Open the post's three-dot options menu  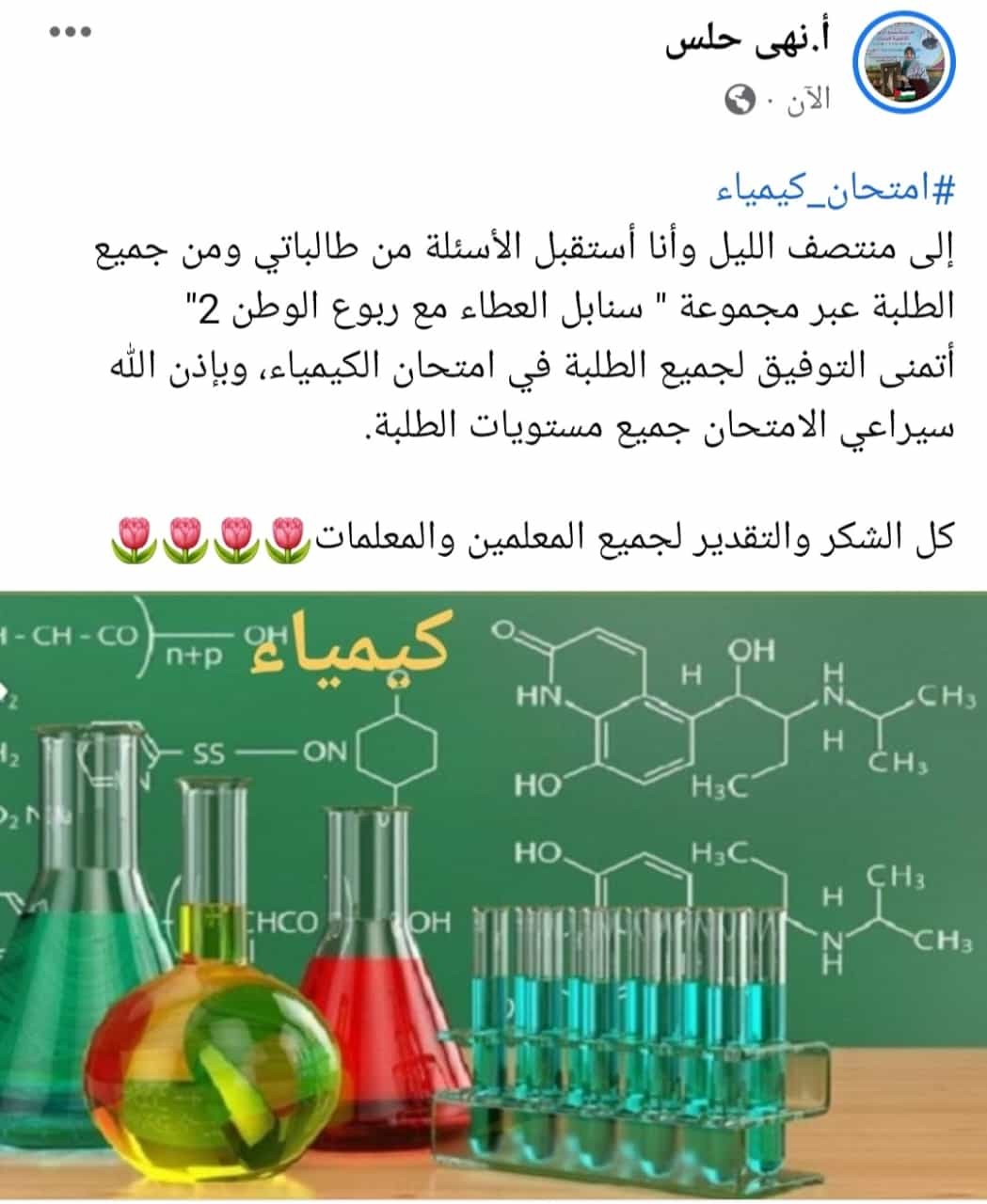point(71,33)
